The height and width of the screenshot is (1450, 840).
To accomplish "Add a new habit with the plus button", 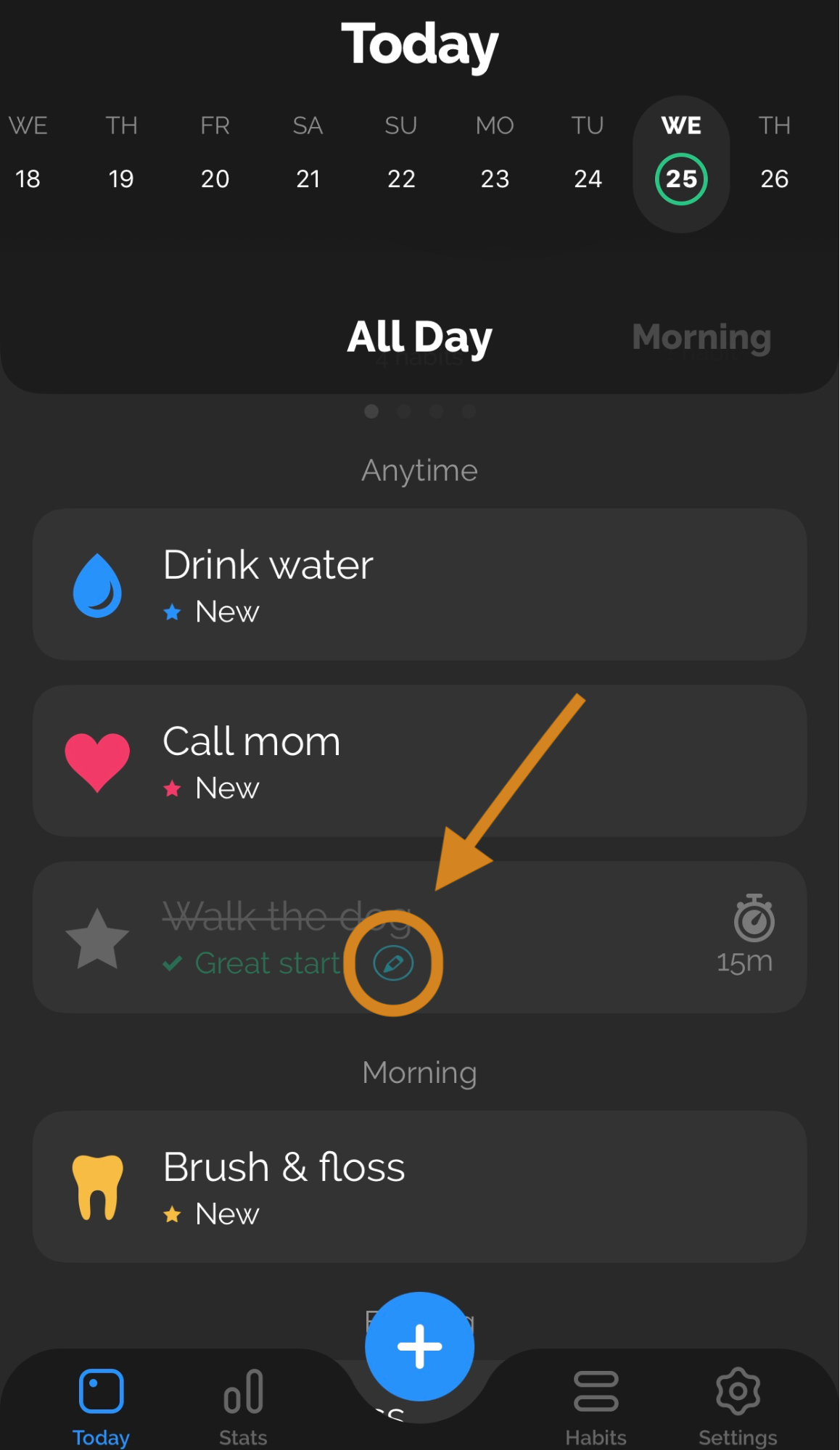I will click(419, 1346).
